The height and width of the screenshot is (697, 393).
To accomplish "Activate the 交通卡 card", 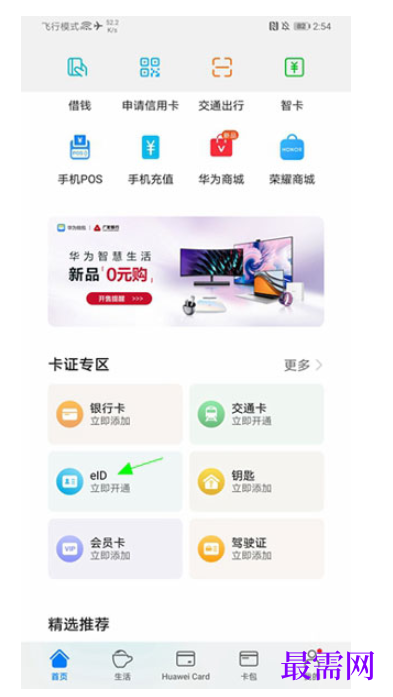I will (257, 414).
